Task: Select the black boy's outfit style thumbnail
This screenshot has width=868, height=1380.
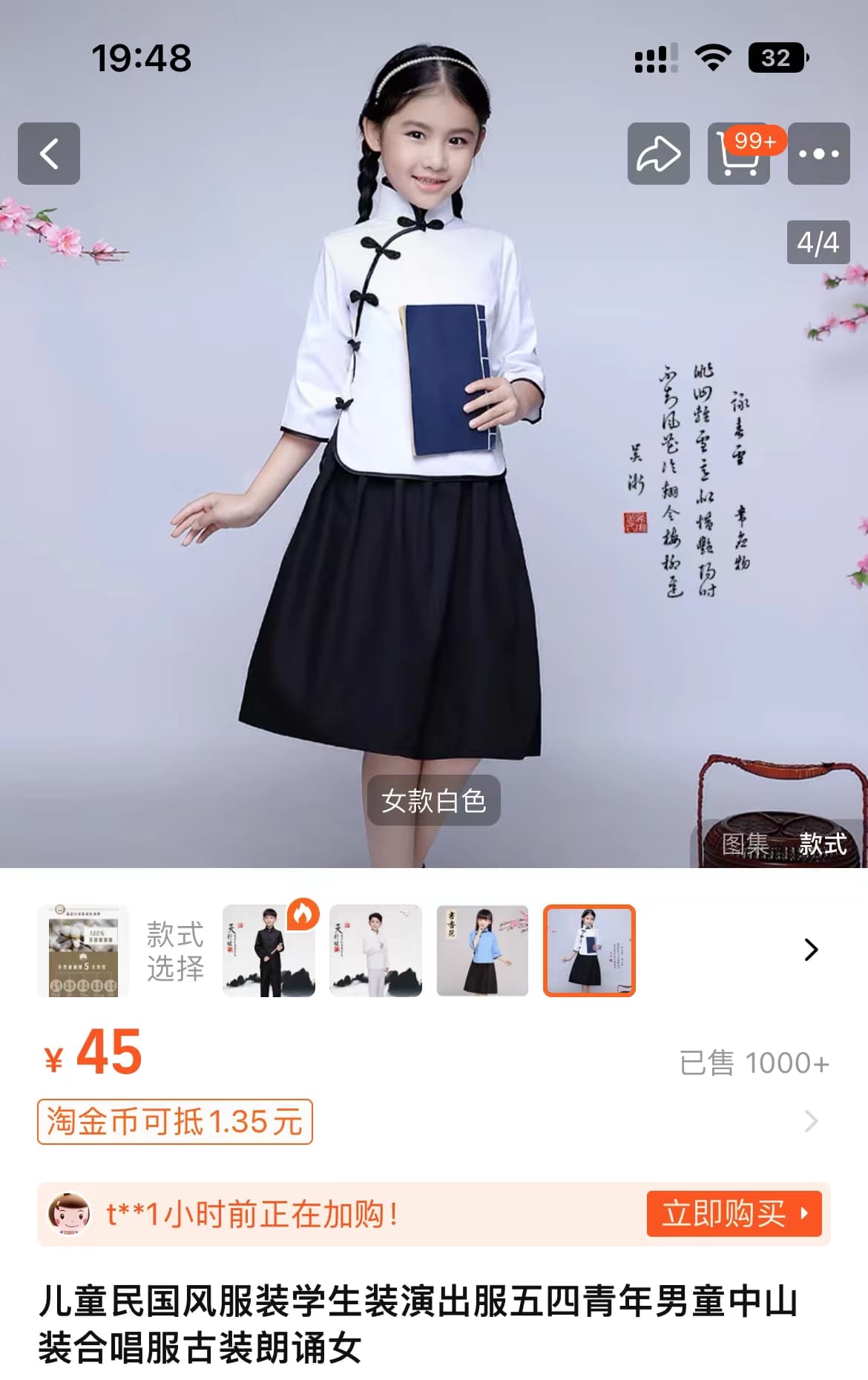Action: pos(269,950)
